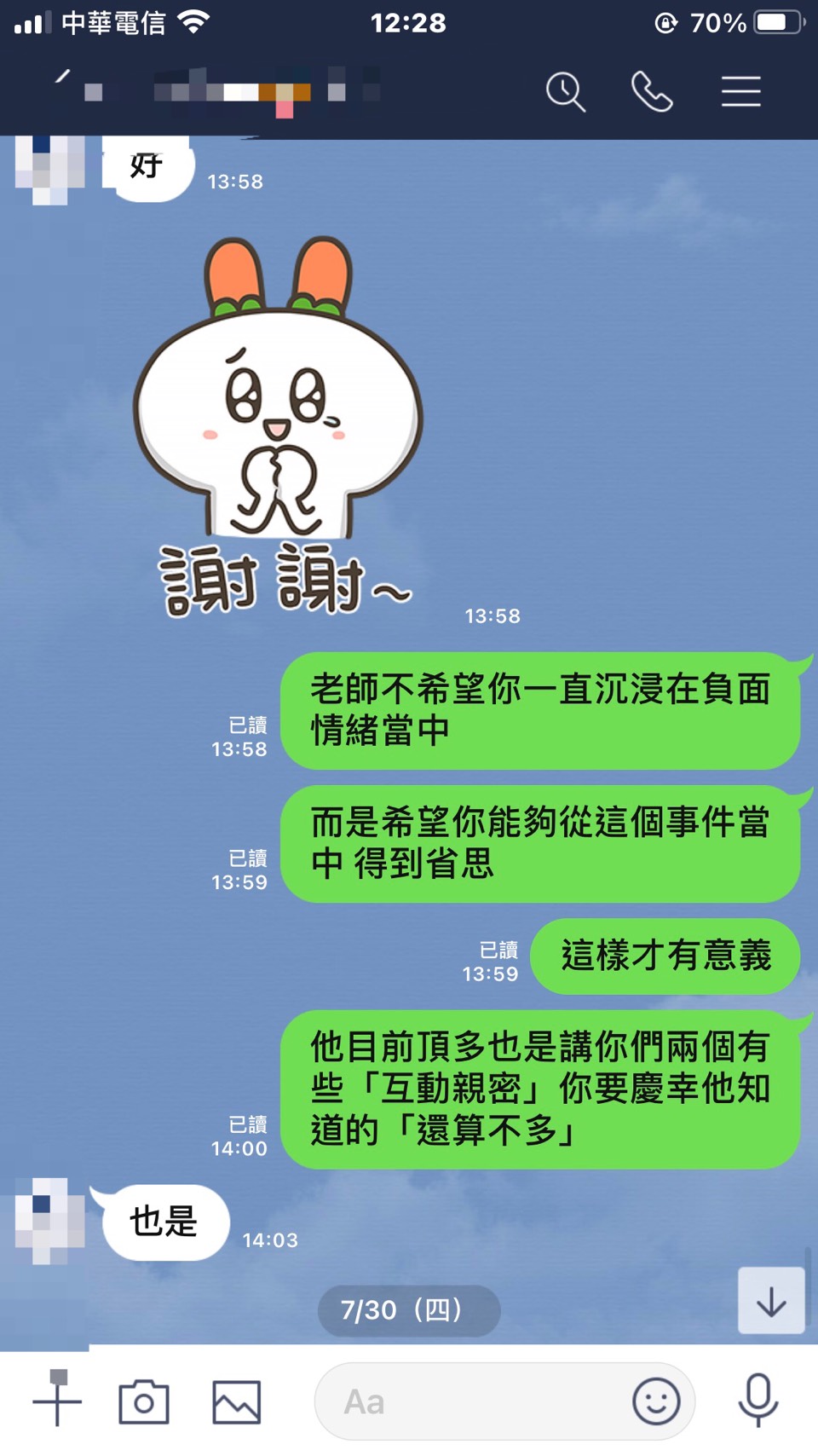Open the camera to take a photo
This screenshot has width=818, height=1456.
(144, 1401)
